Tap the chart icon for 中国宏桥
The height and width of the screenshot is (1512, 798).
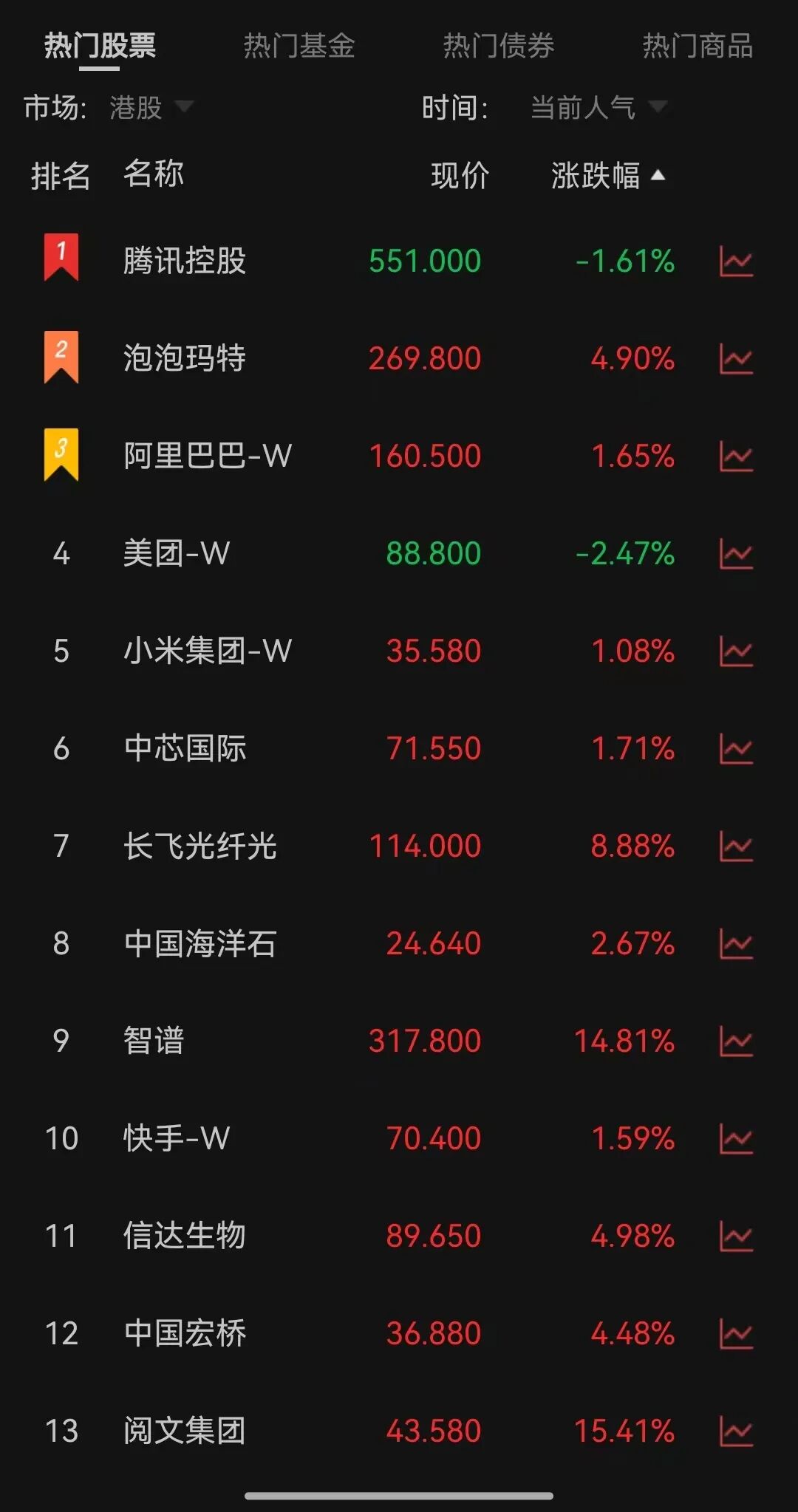pos(736,1334)
